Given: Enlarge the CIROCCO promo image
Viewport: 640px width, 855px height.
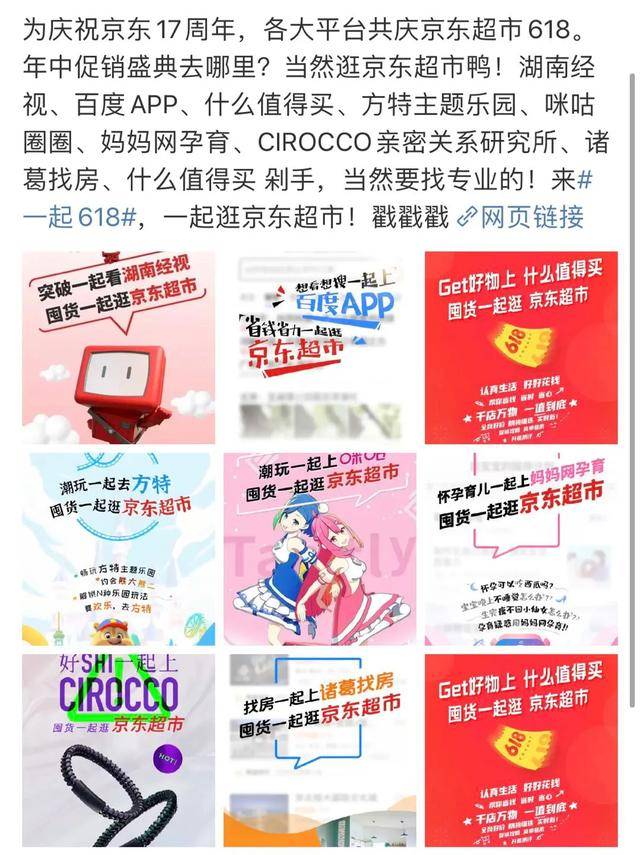Looking at the screenshot, I should [118, 750].
